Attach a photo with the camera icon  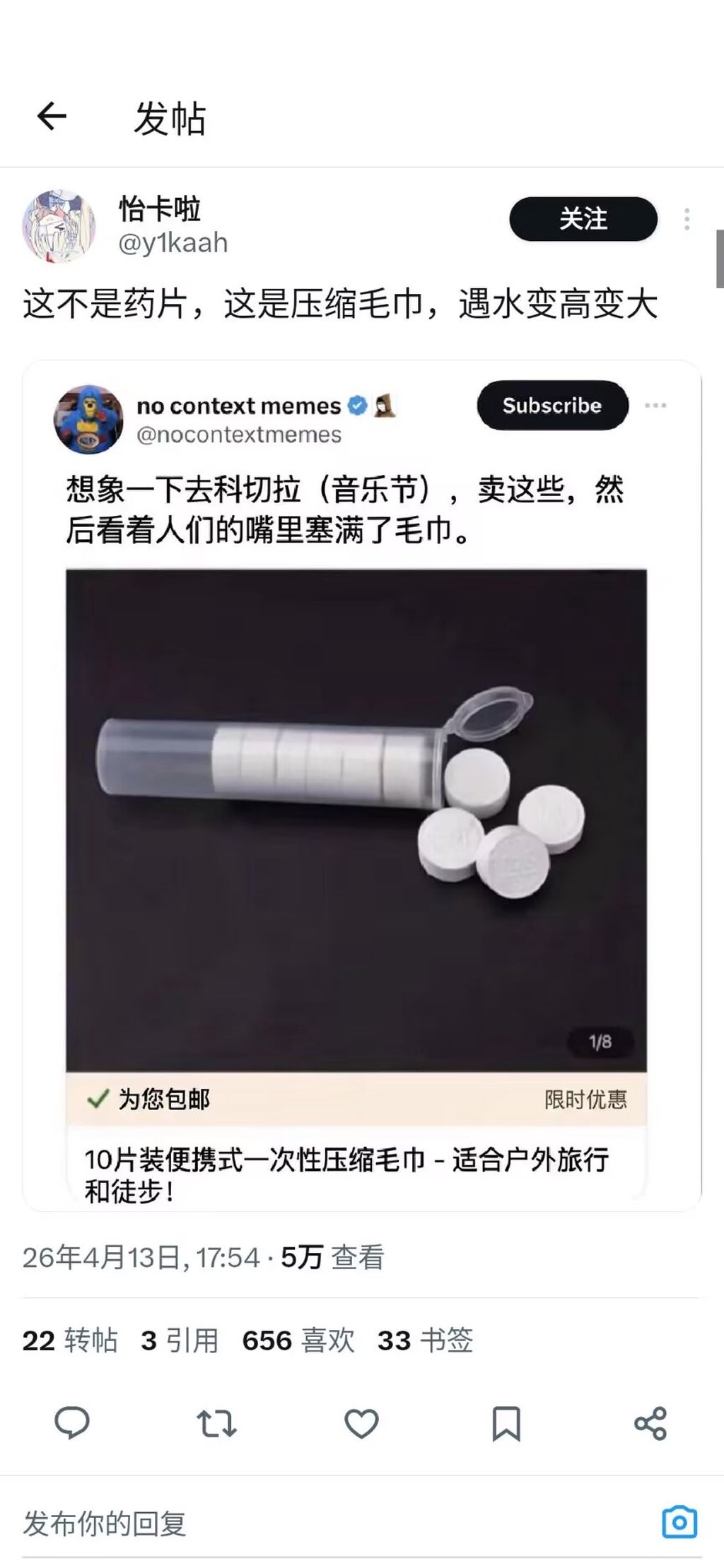(x=679, y=1522)
